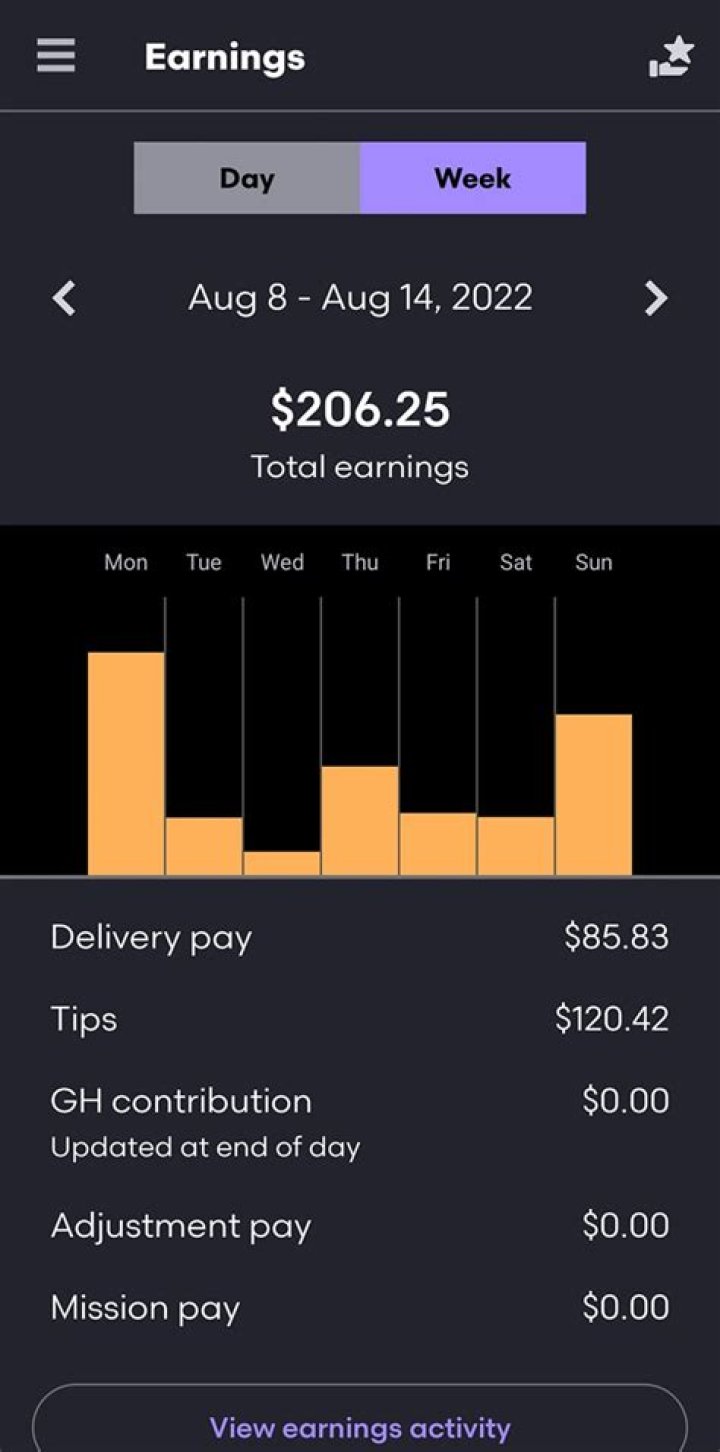This screenshot has width=720, height=1452.
Task: Keep the Week view selected
Action: pos(472,178)
